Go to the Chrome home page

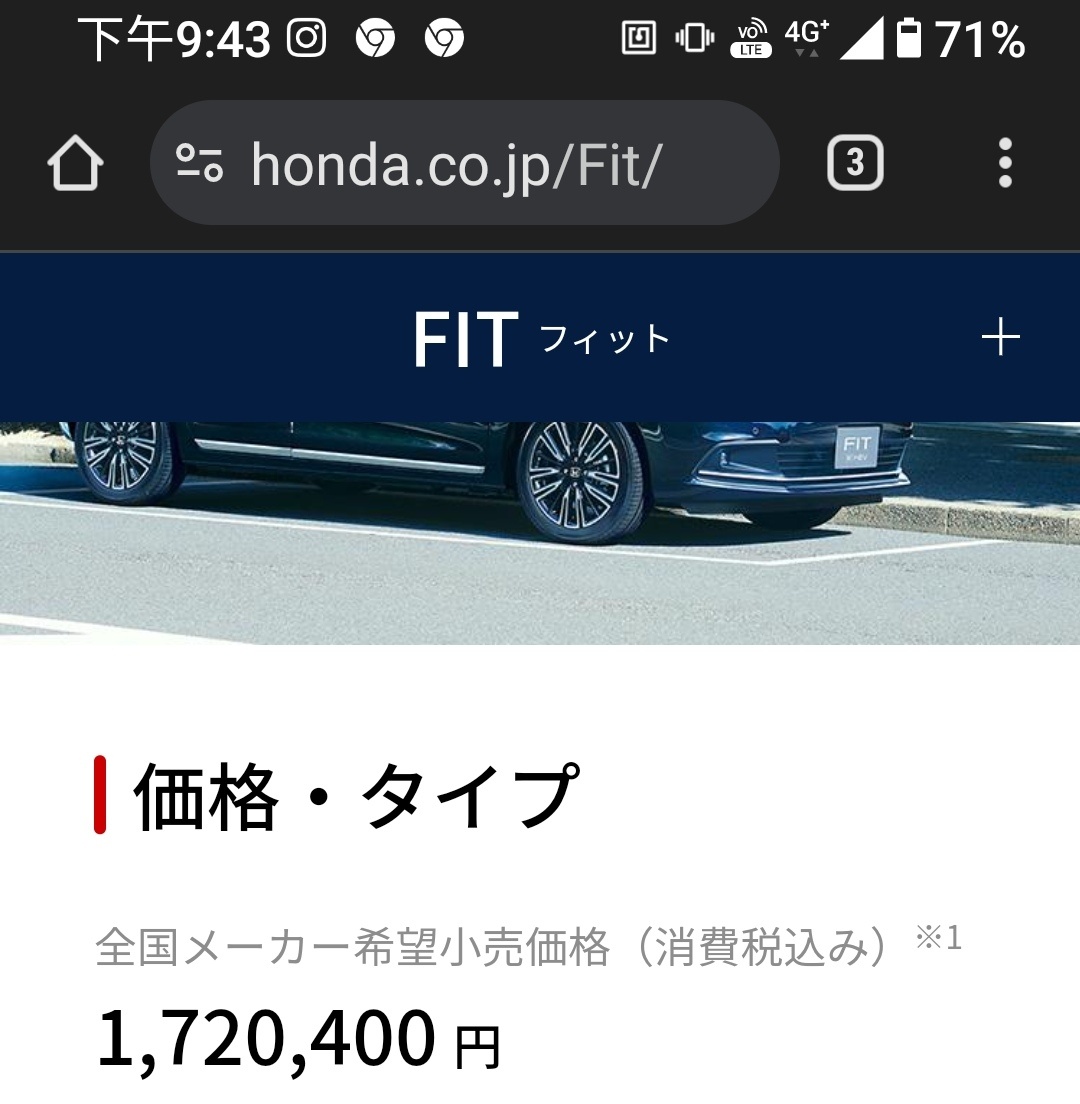pyautogui.click(x=76, y=163)
